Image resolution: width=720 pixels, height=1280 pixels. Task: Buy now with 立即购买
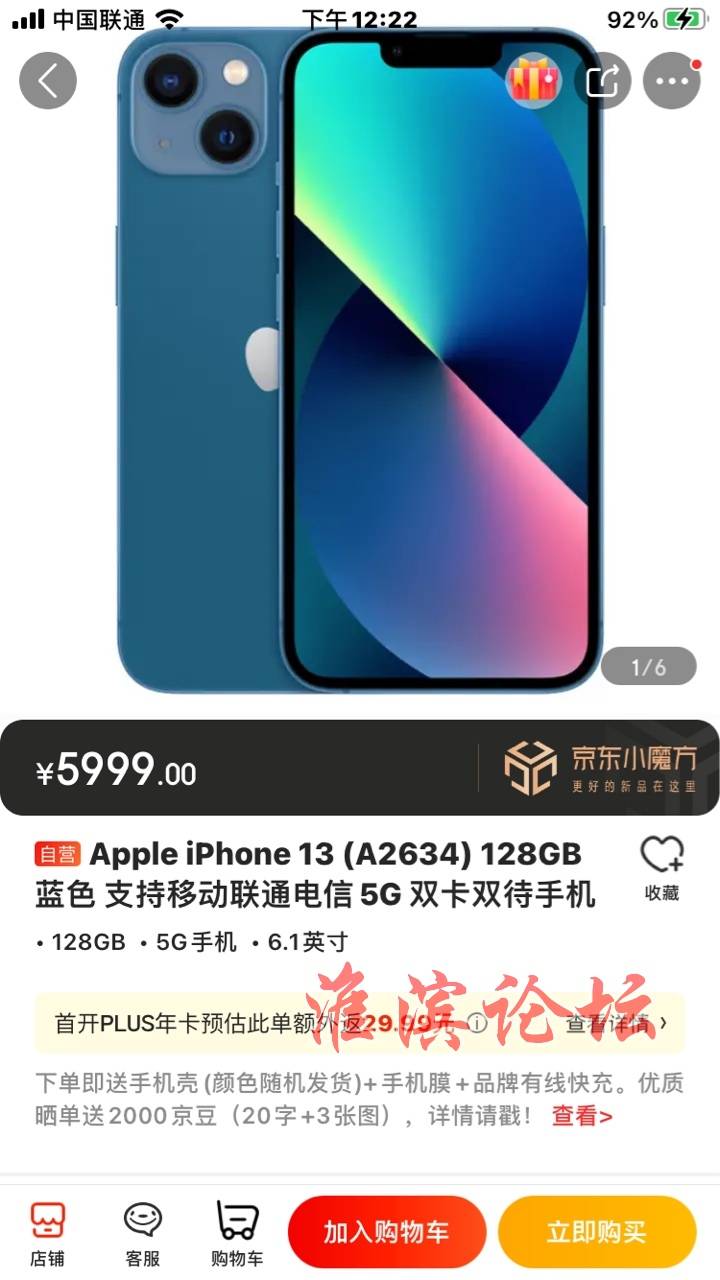(596, 1232)
